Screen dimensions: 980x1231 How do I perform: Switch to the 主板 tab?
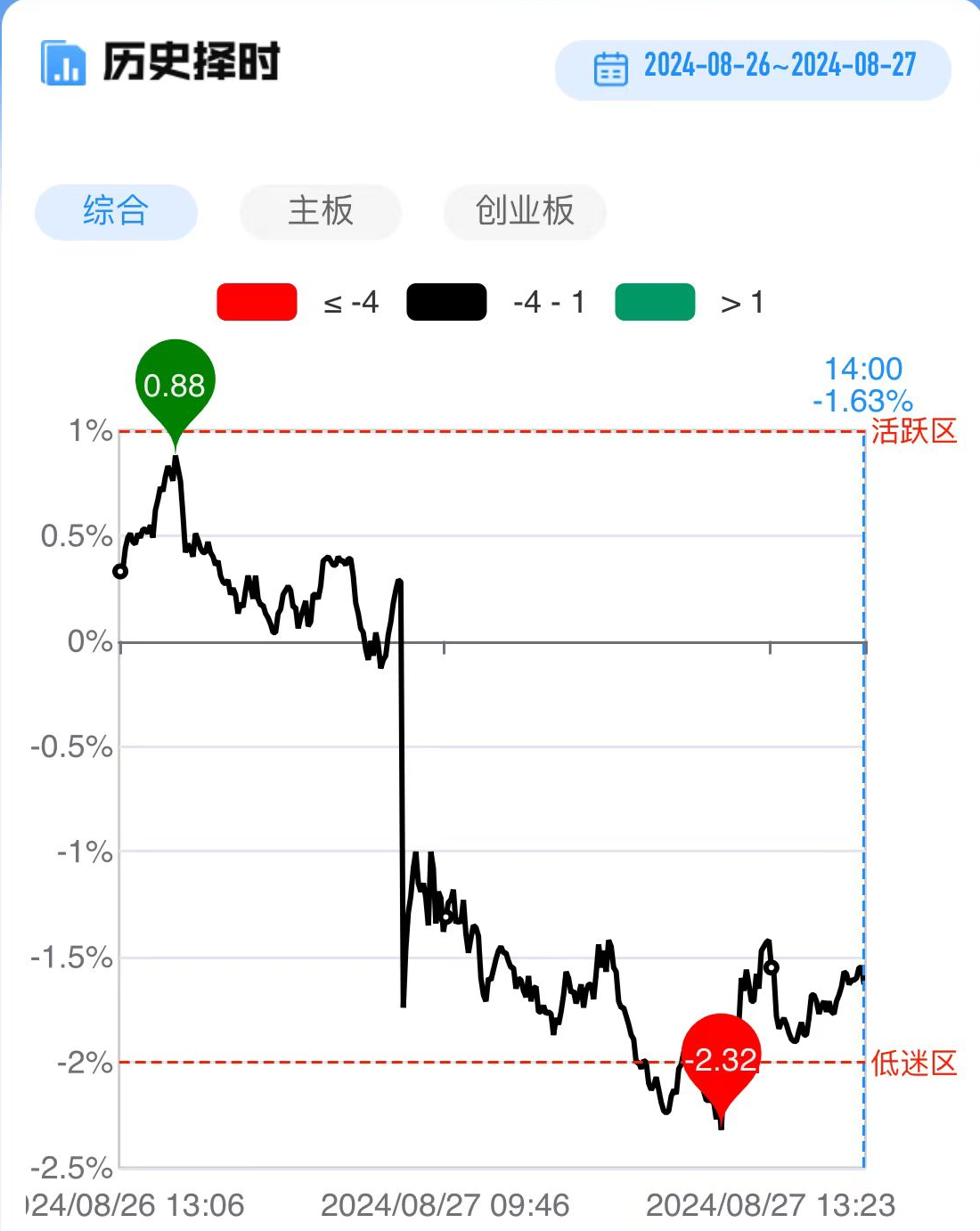tap(321, 212)
